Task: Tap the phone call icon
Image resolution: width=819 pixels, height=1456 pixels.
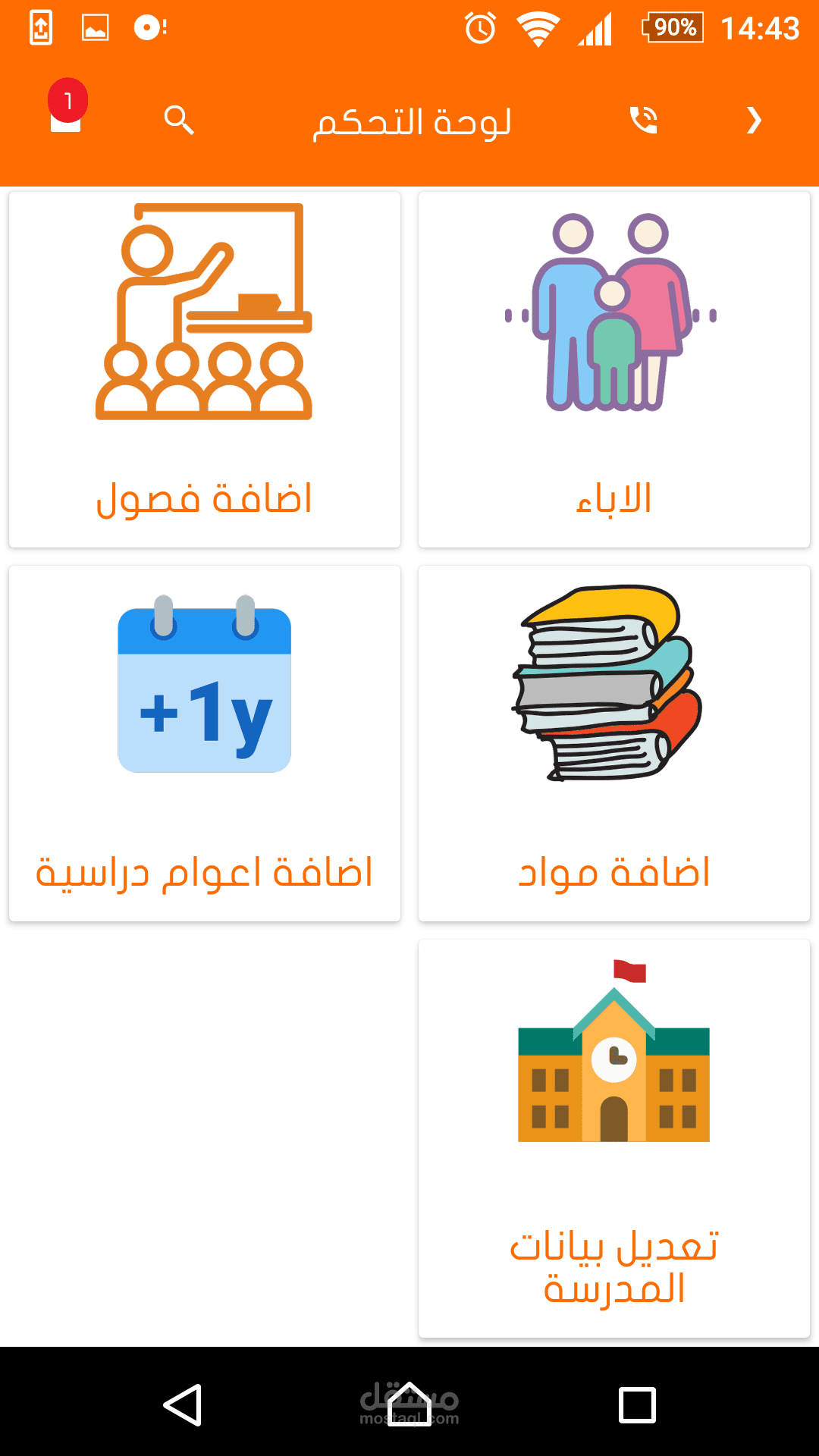Action: [643, 120]
